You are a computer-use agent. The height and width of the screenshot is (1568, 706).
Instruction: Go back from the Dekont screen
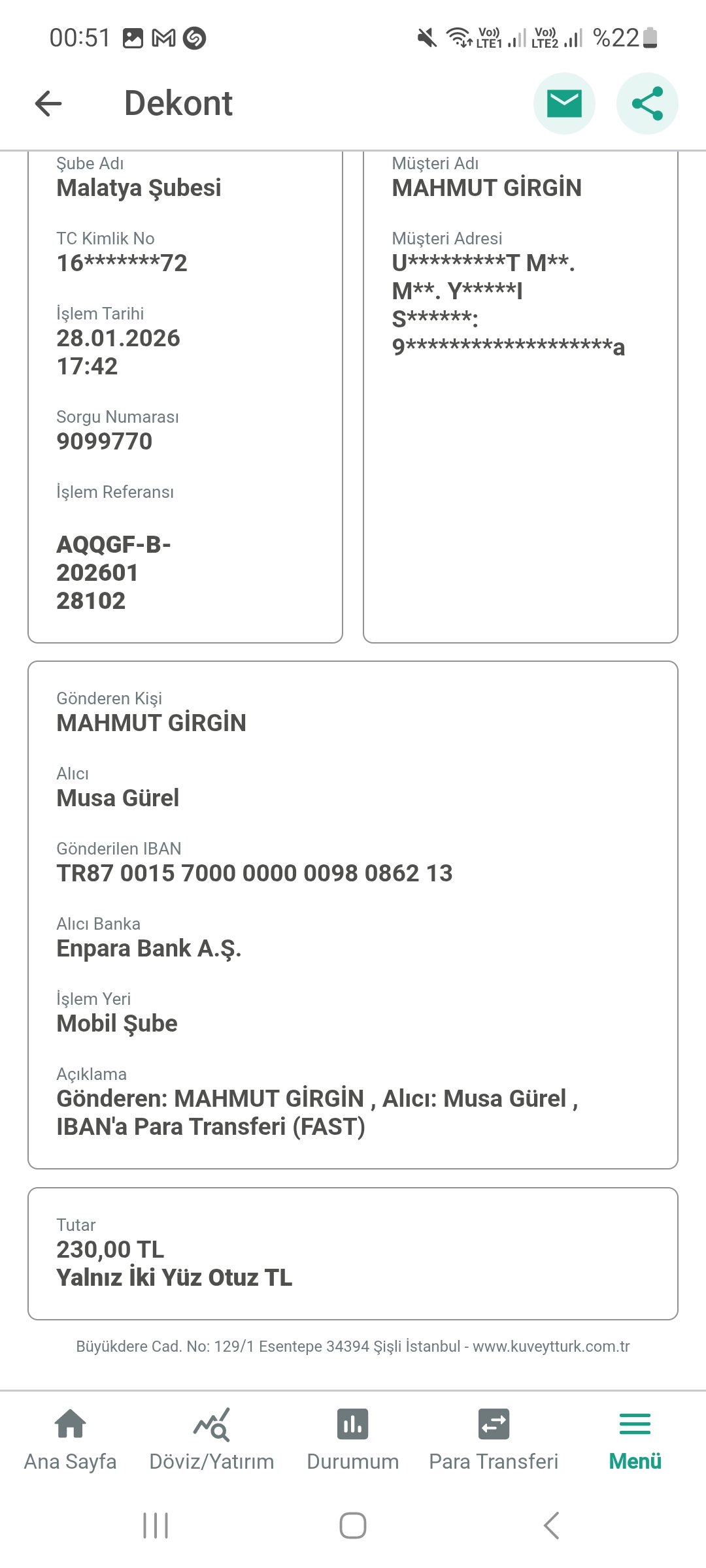(48, 103)
